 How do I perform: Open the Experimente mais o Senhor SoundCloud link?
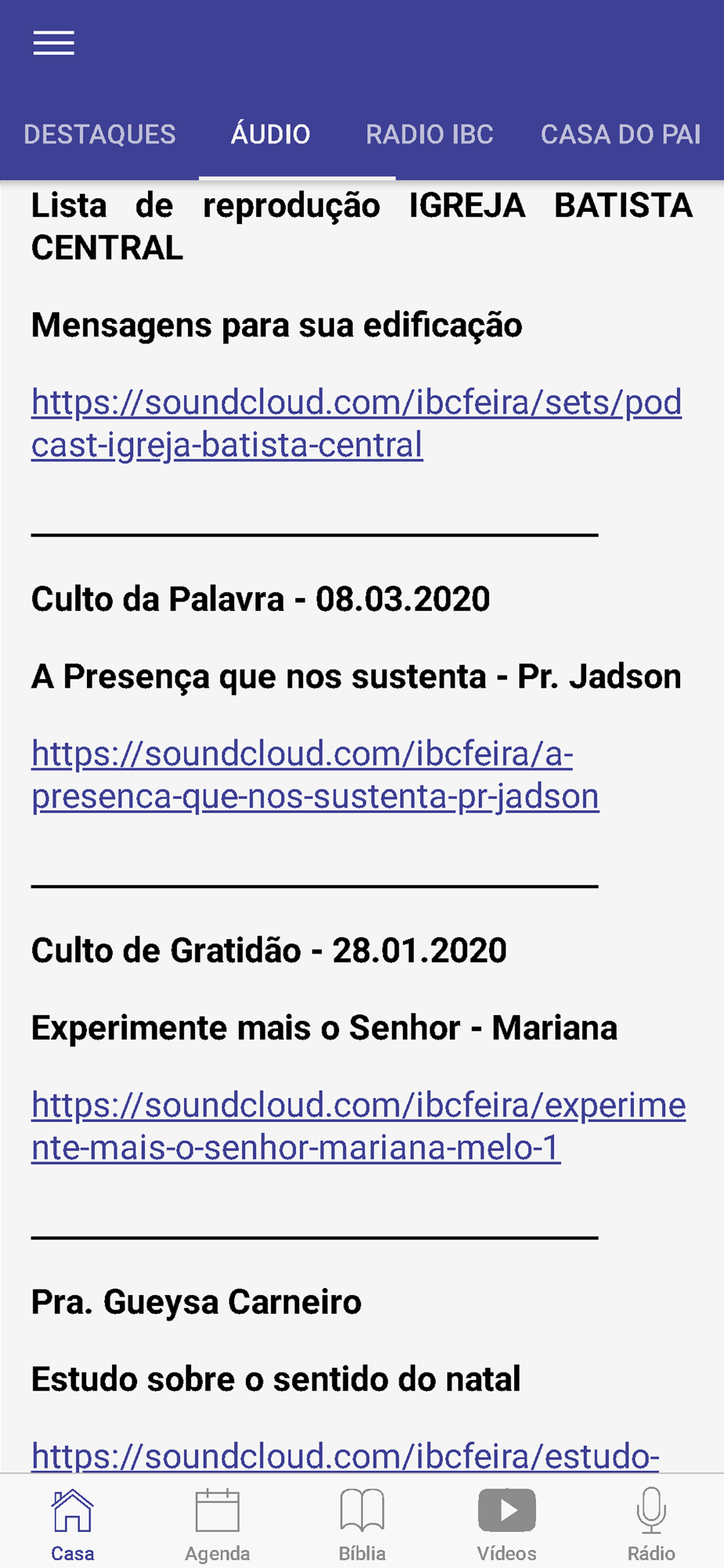(358, 1126)
